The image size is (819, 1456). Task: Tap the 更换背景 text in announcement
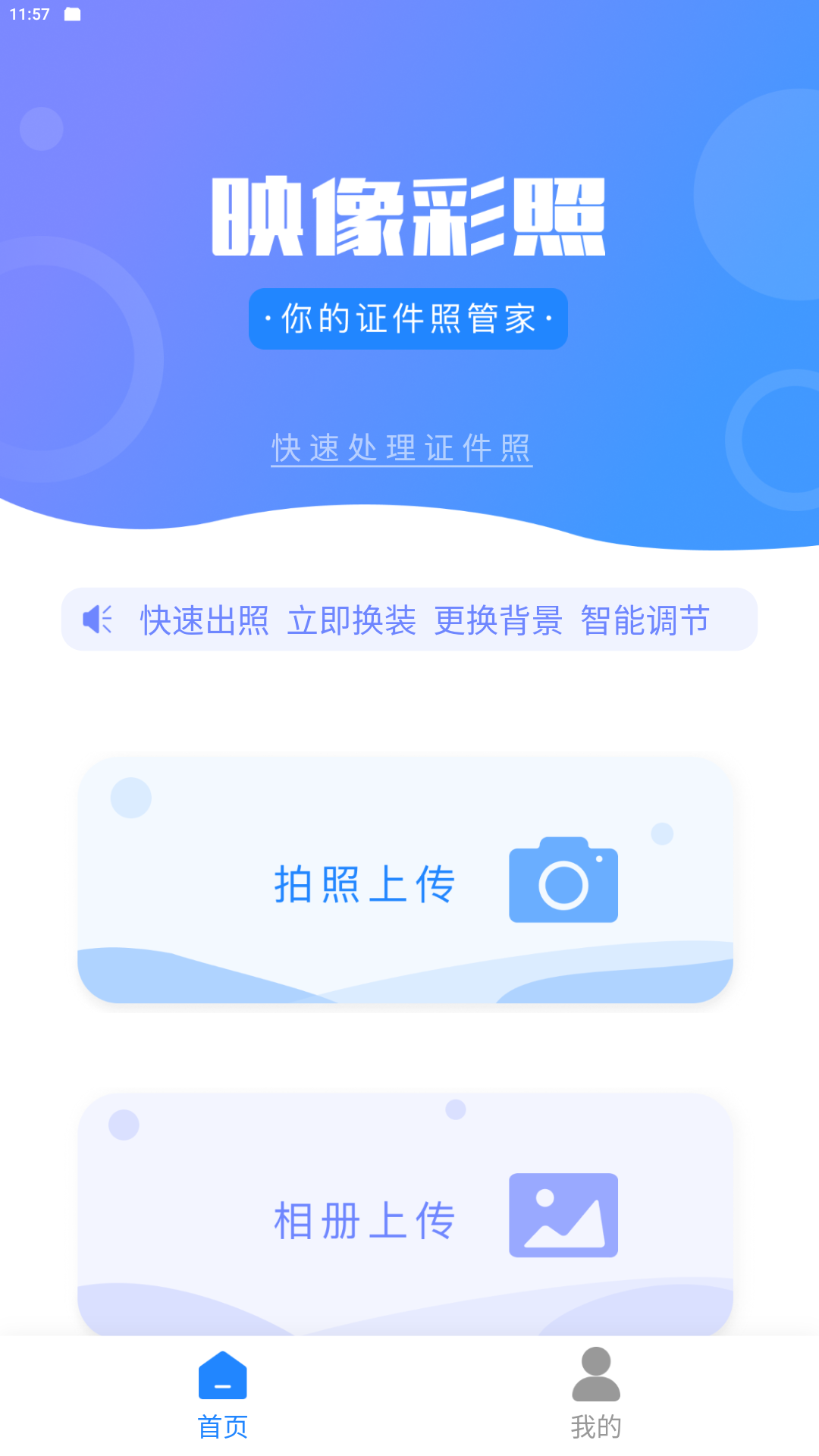pos(498,620)
